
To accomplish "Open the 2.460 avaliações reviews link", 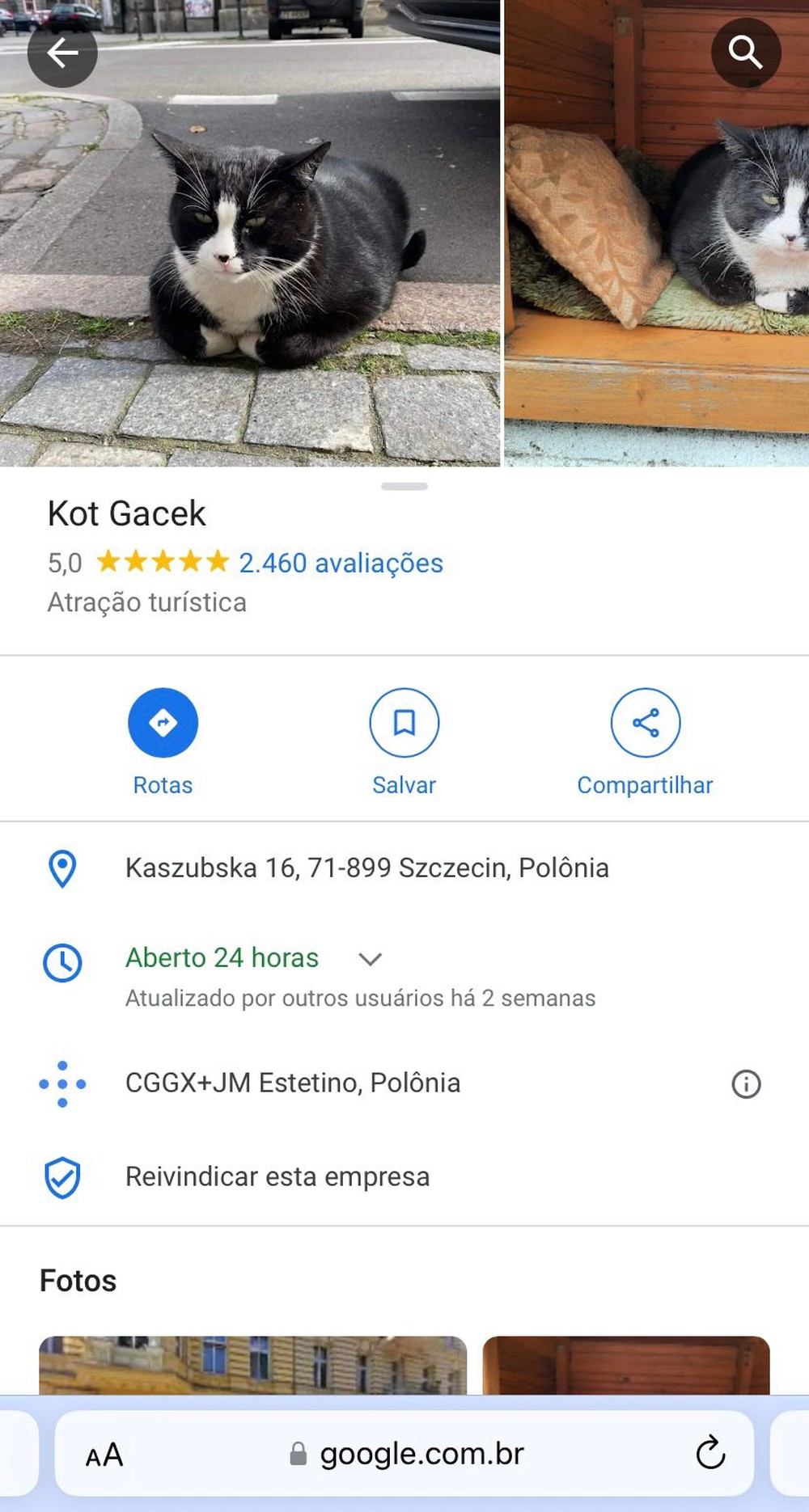I will point(339,564).
